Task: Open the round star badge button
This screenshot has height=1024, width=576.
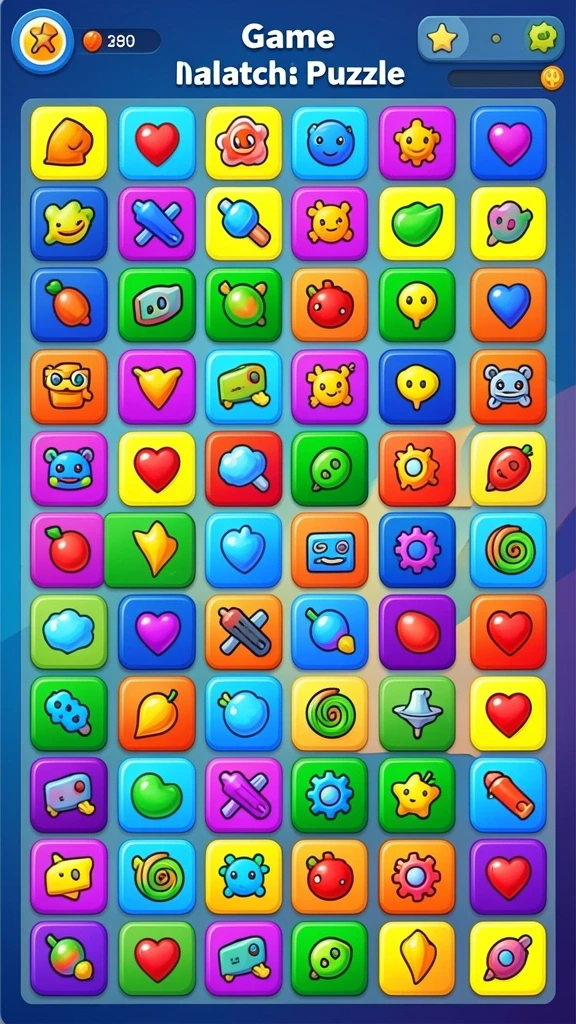Action: [42, 41]
